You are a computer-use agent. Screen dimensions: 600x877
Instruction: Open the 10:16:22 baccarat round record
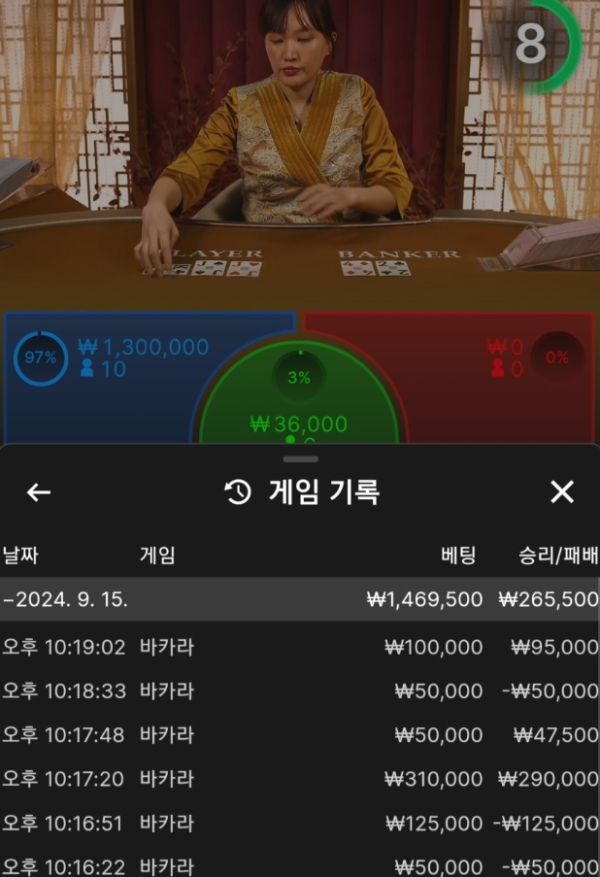pos(300,865)
